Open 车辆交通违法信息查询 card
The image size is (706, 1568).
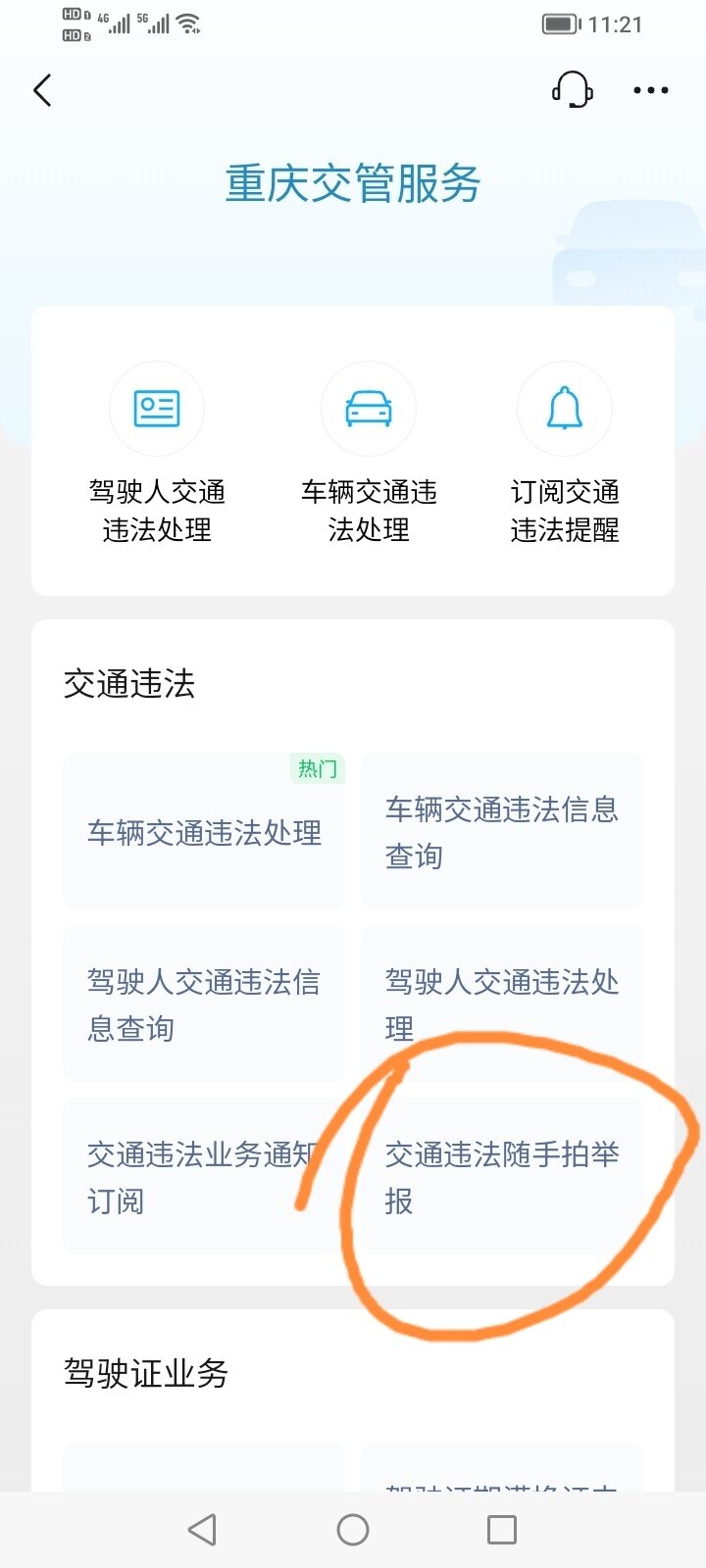point(502,831)
